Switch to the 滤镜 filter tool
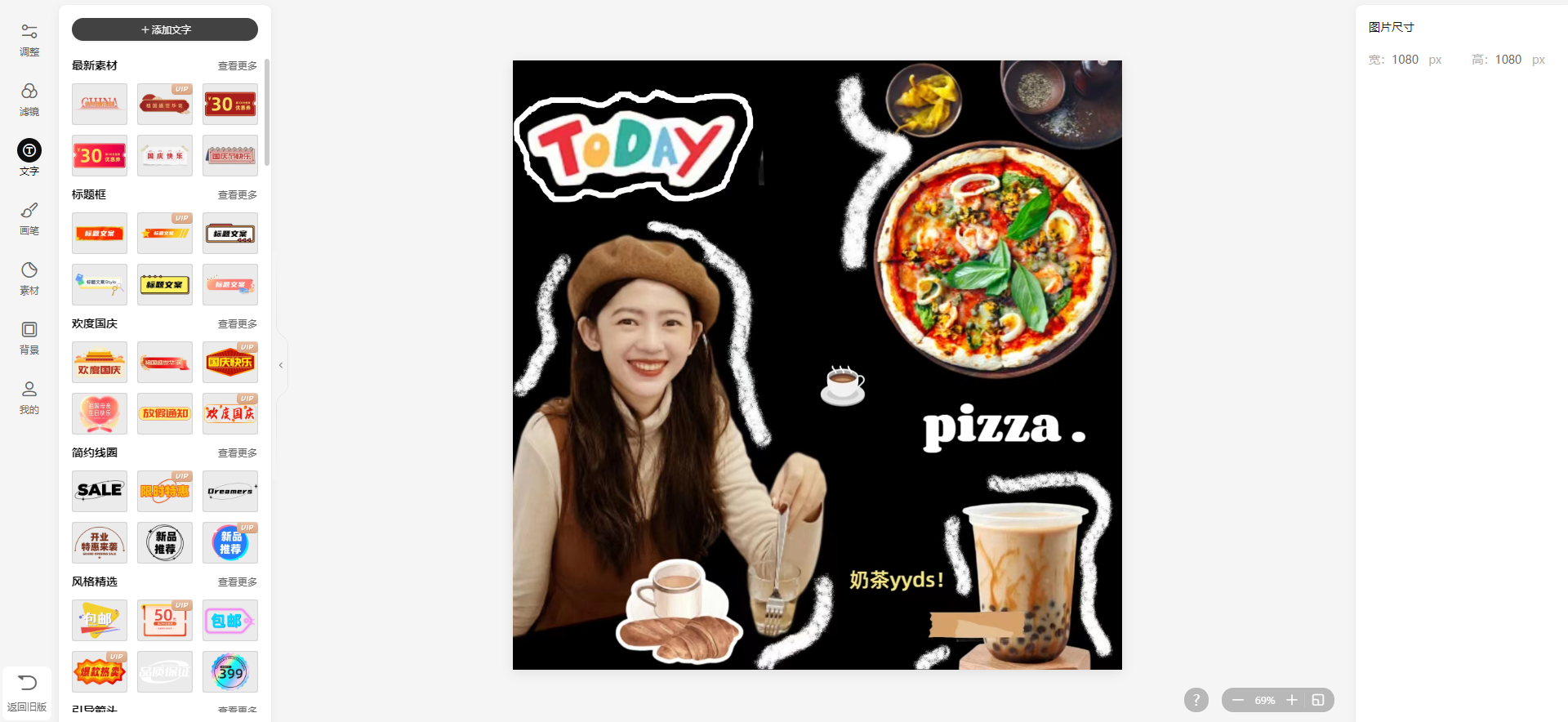 tap(29, 99)
